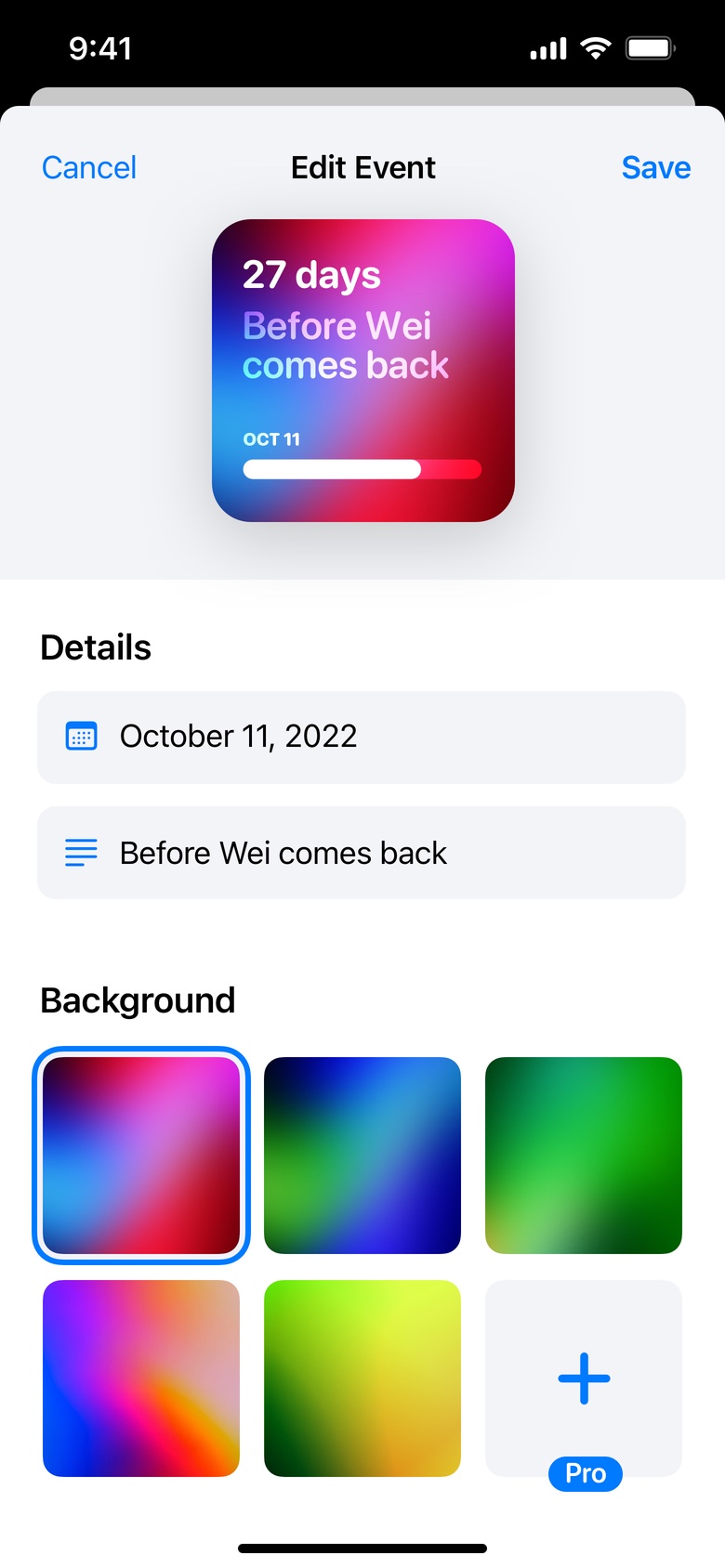Image resolution: width=725 pixels, height=1568 pixels.
Task: Tap the calendar icon beside the date
Action: [x=82, y=736]
